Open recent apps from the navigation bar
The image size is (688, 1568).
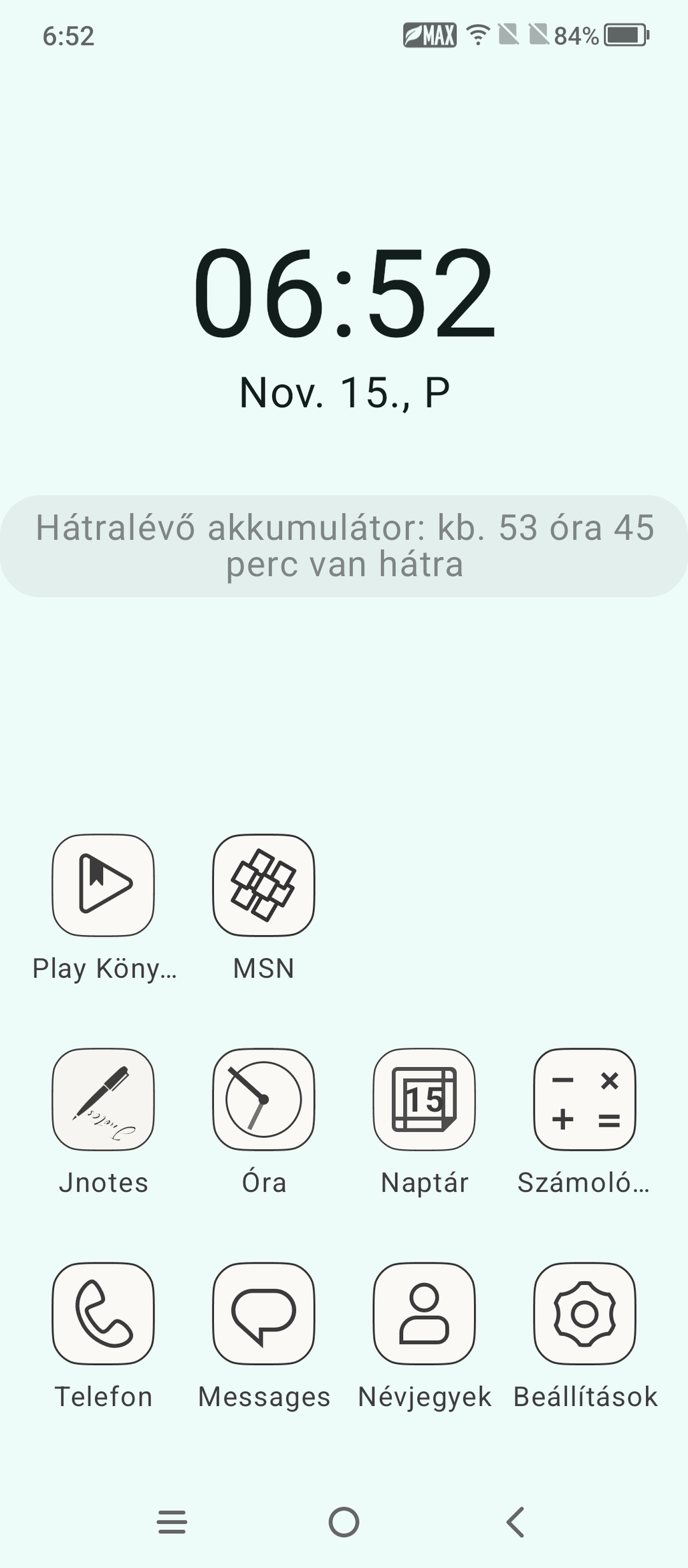172,1523
